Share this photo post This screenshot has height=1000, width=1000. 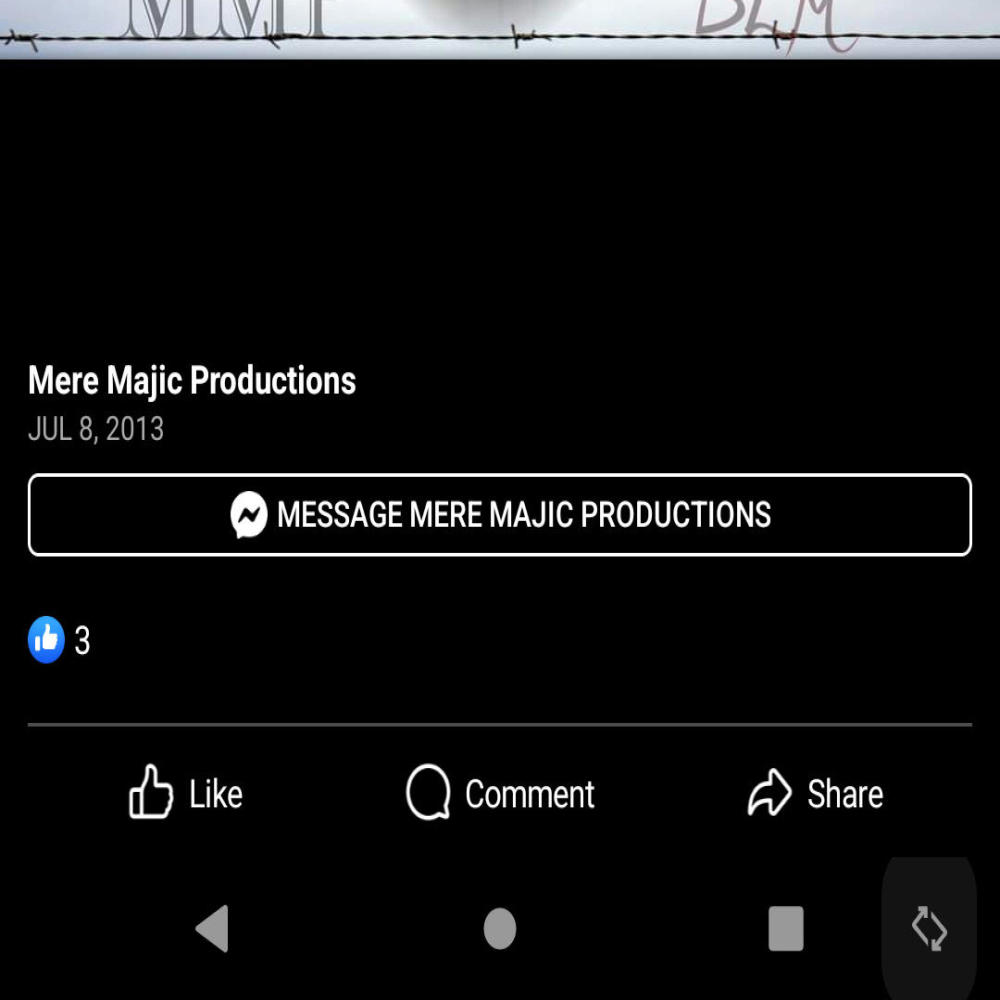tap(815, 794)
